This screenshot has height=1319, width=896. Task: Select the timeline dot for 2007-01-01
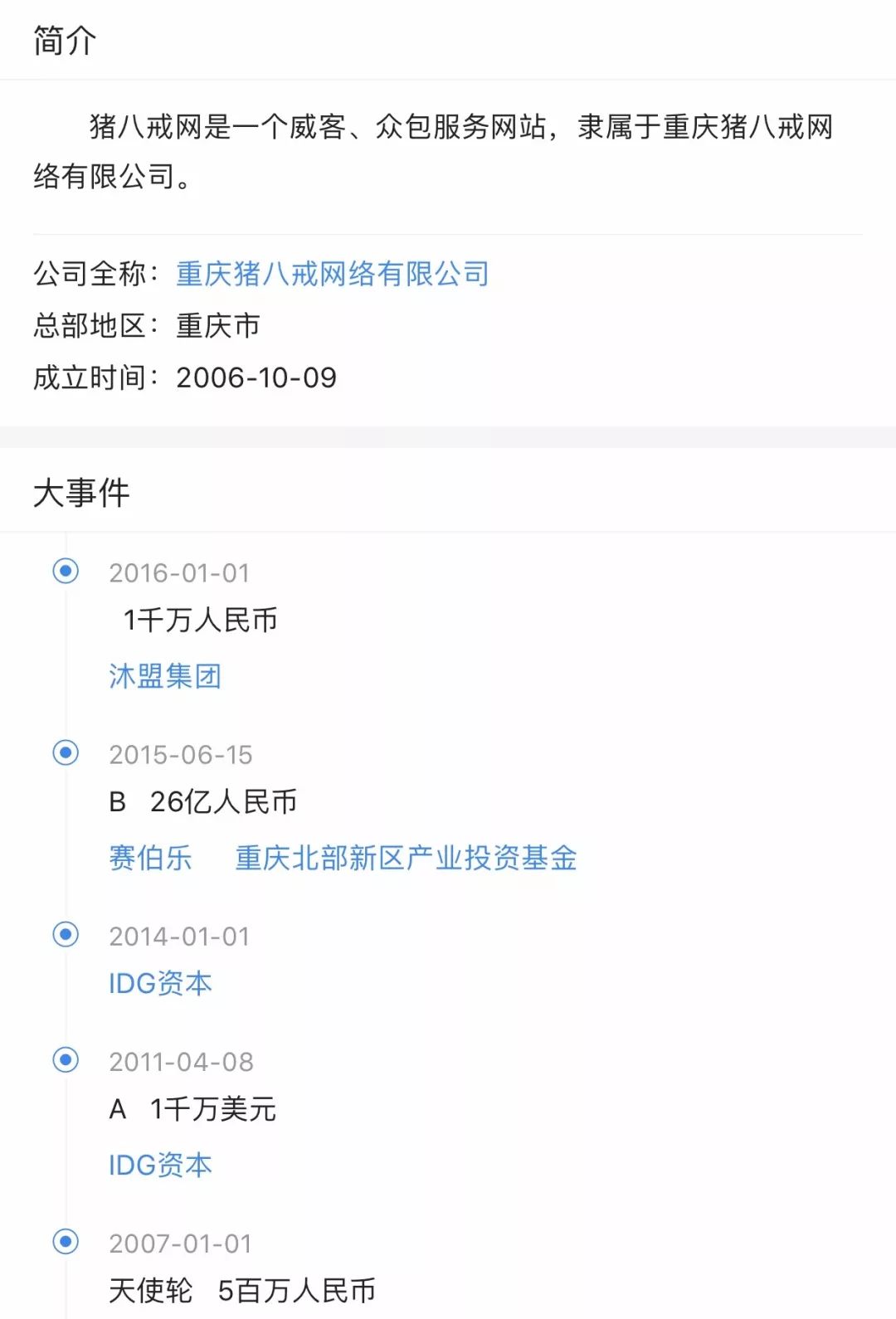coord(64,1243)
